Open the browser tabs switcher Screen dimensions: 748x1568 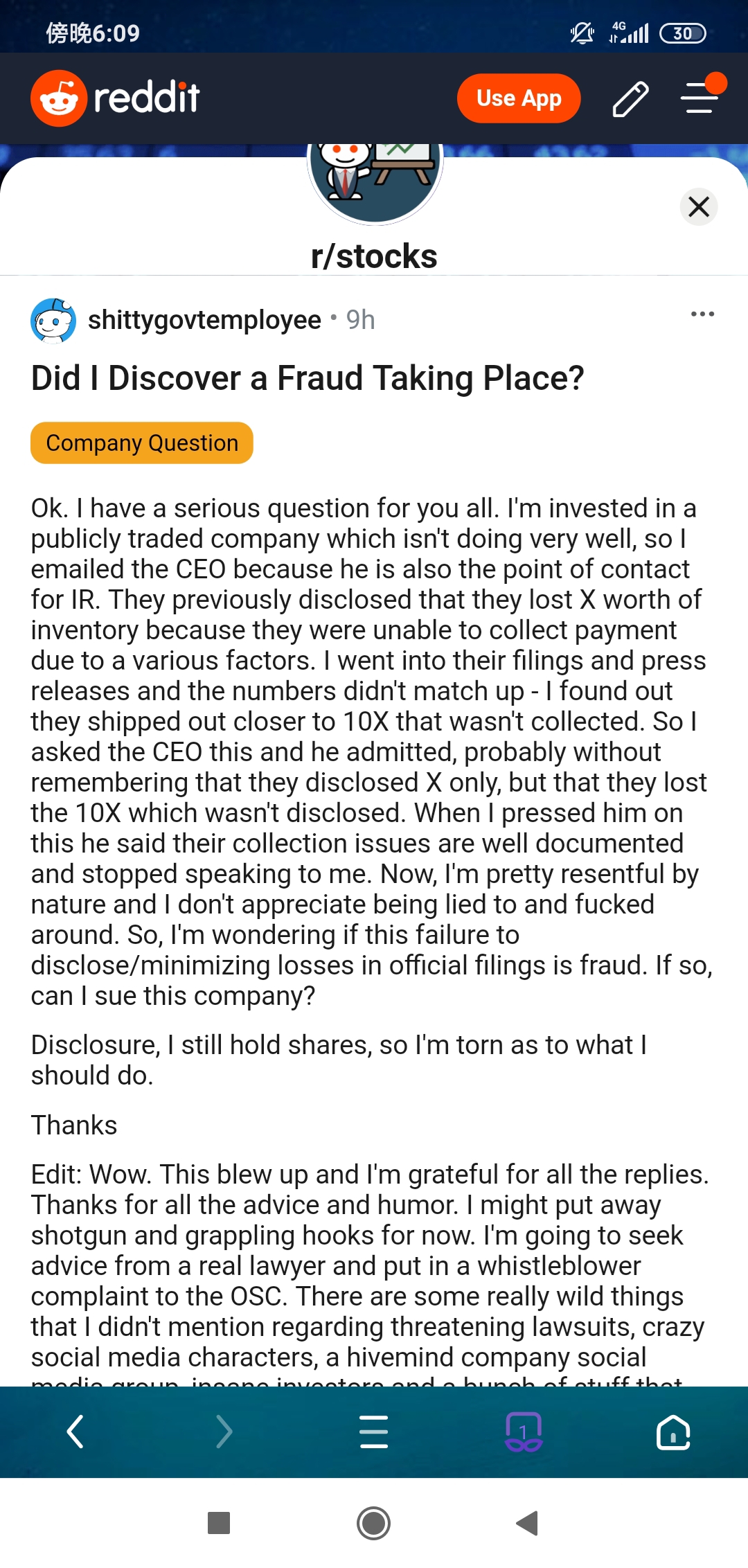[524, 1432]
